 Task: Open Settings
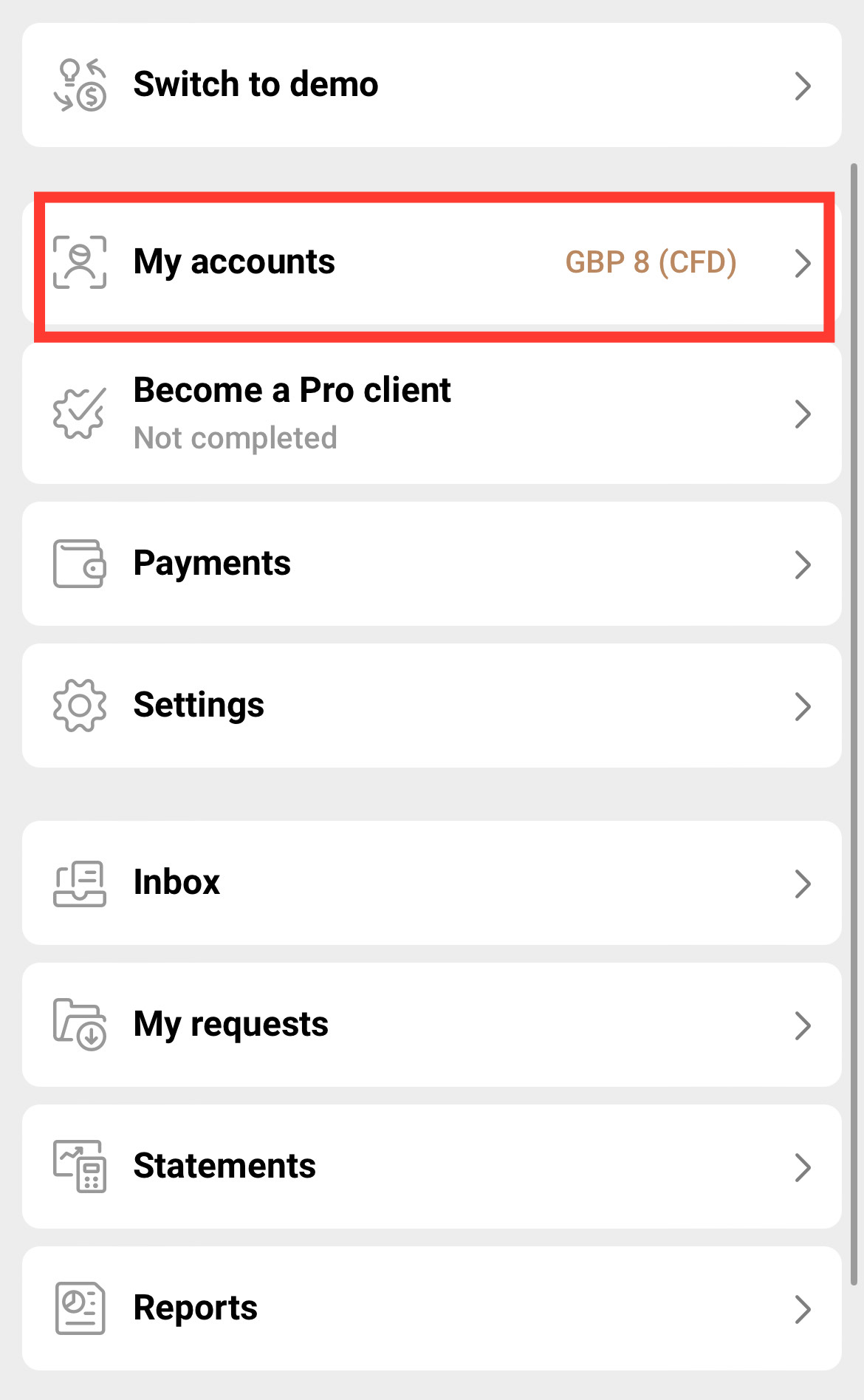click(x=432, y=706)
